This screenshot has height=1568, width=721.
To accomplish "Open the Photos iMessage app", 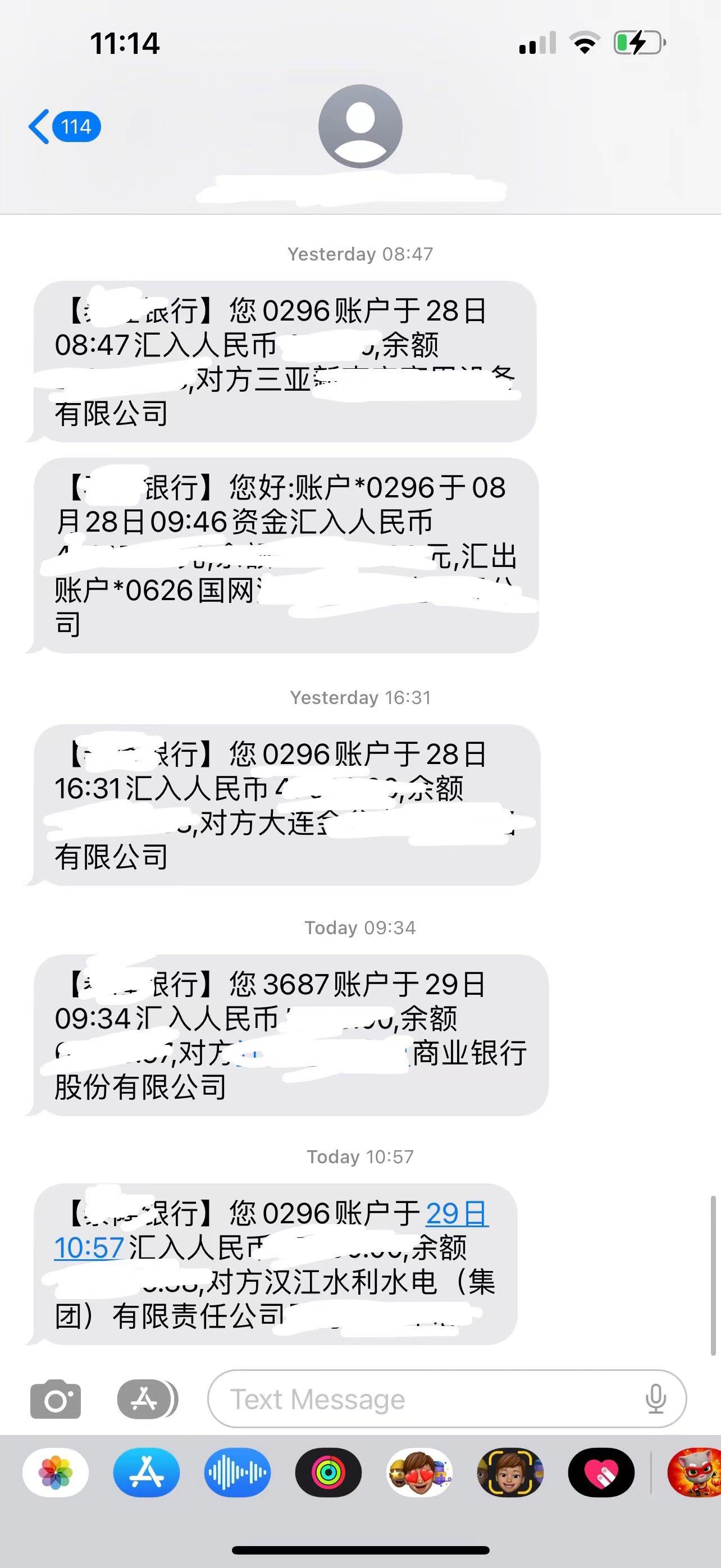I will 56,1473.
